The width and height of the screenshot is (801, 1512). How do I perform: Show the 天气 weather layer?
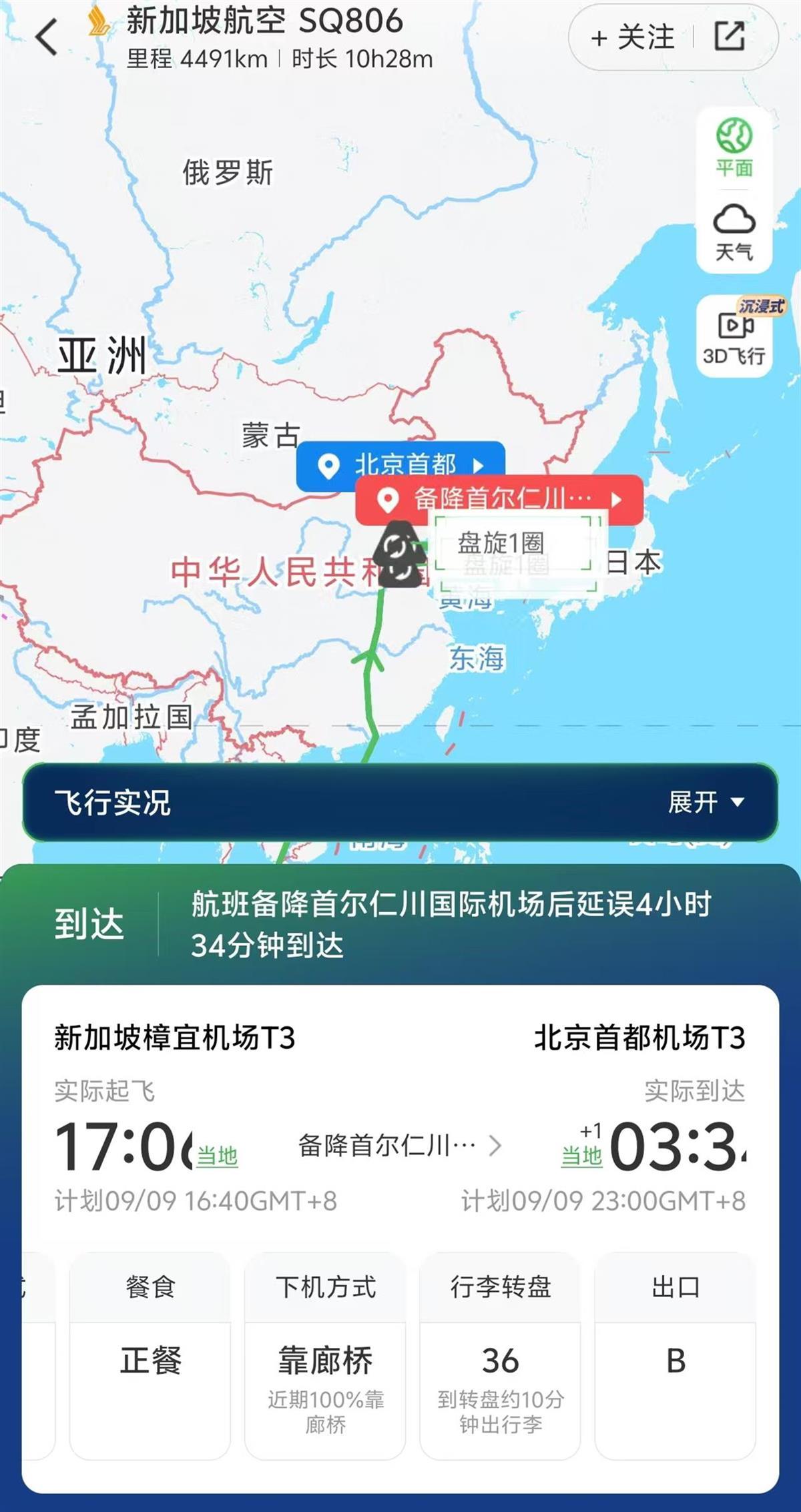pos(734,232)
